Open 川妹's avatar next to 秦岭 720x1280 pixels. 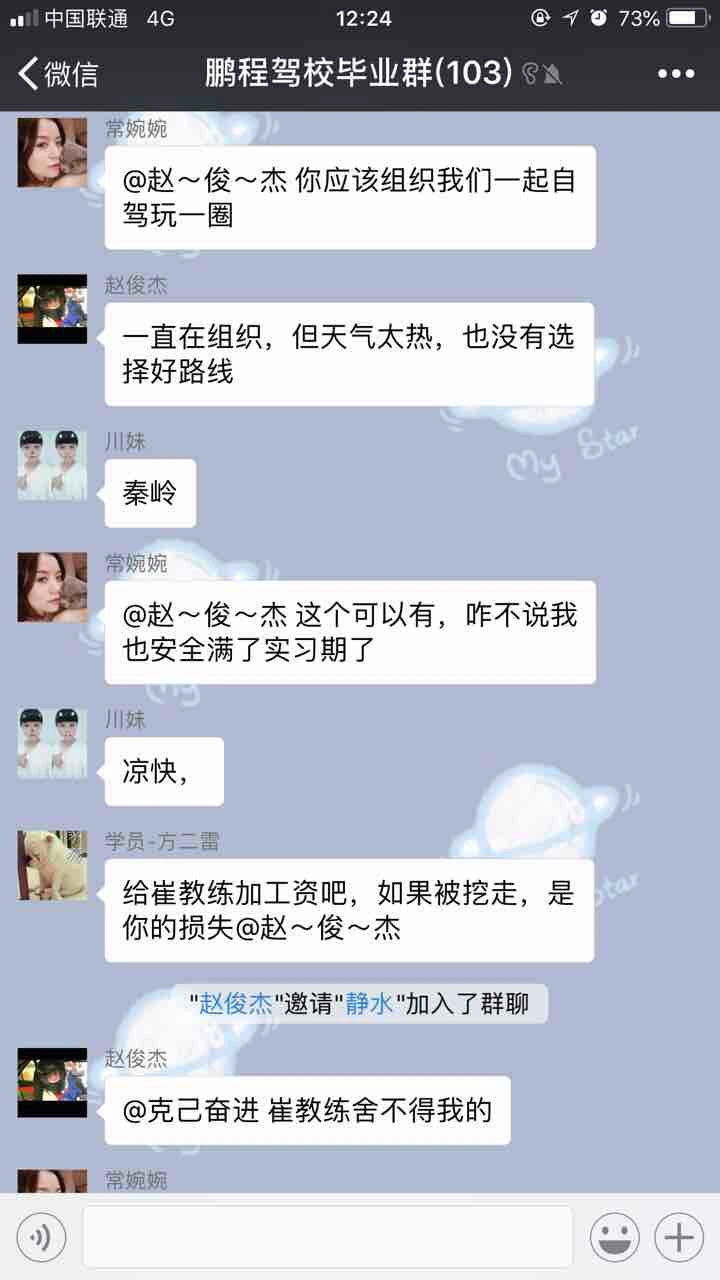(x=52, y=465)
